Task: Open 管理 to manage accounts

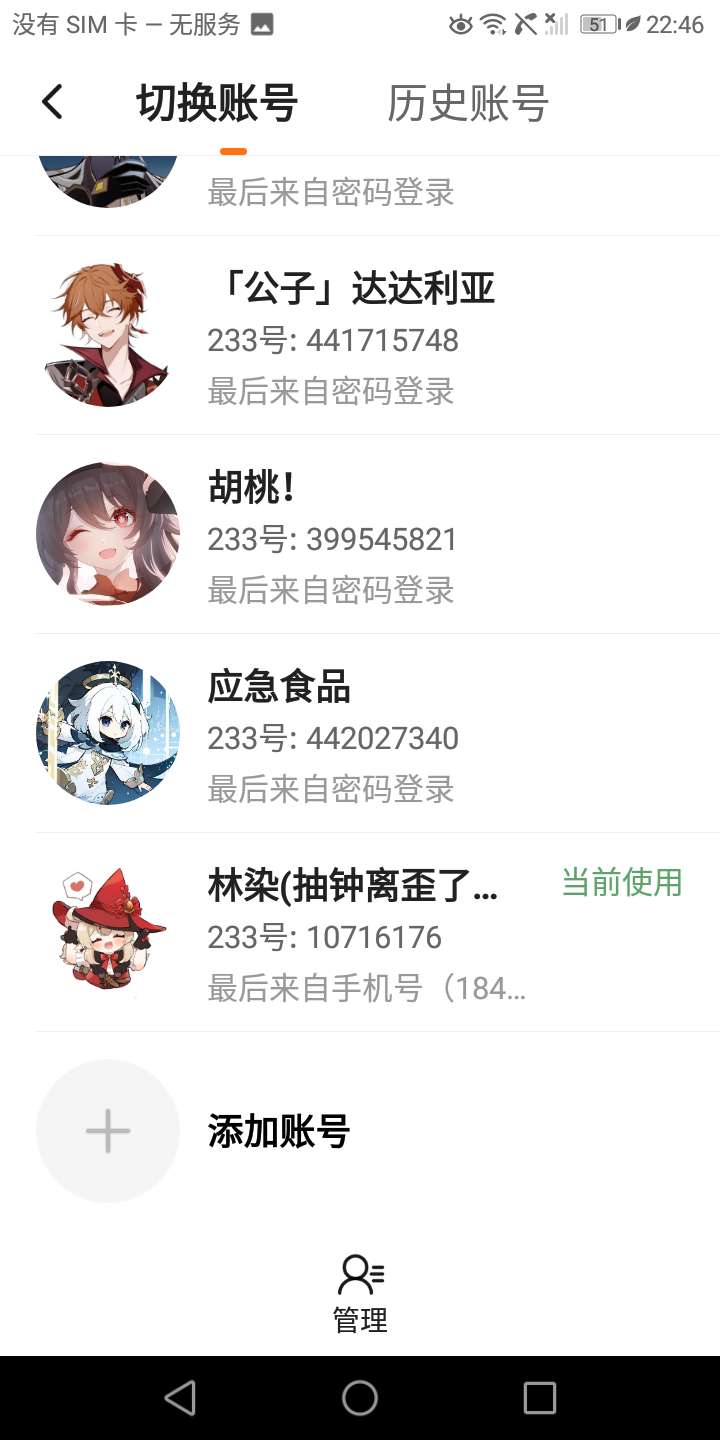Action: [360, 1294]
